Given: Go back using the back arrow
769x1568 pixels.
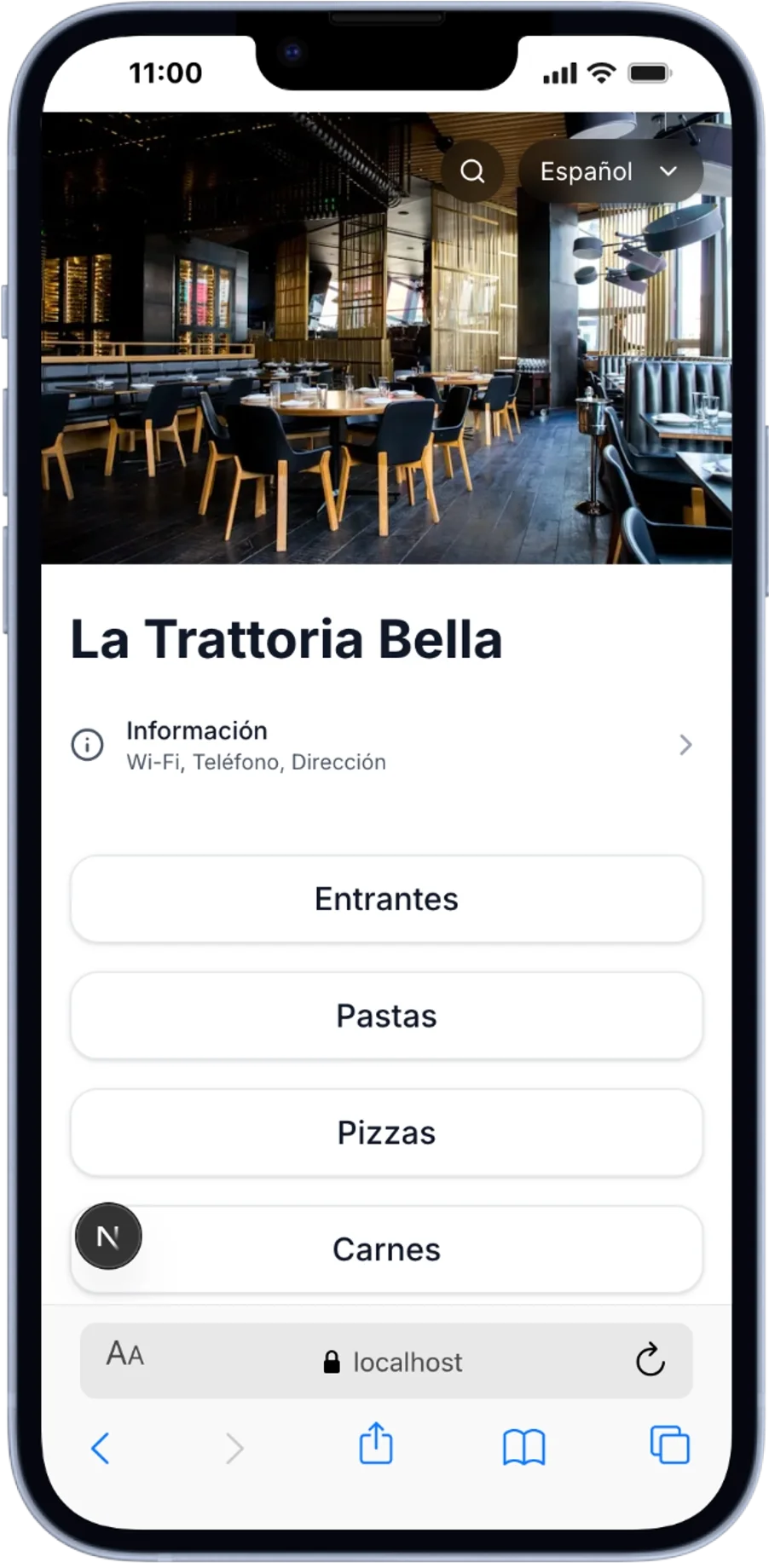Looking at the screenshot, I should [x=101, y=1444].
